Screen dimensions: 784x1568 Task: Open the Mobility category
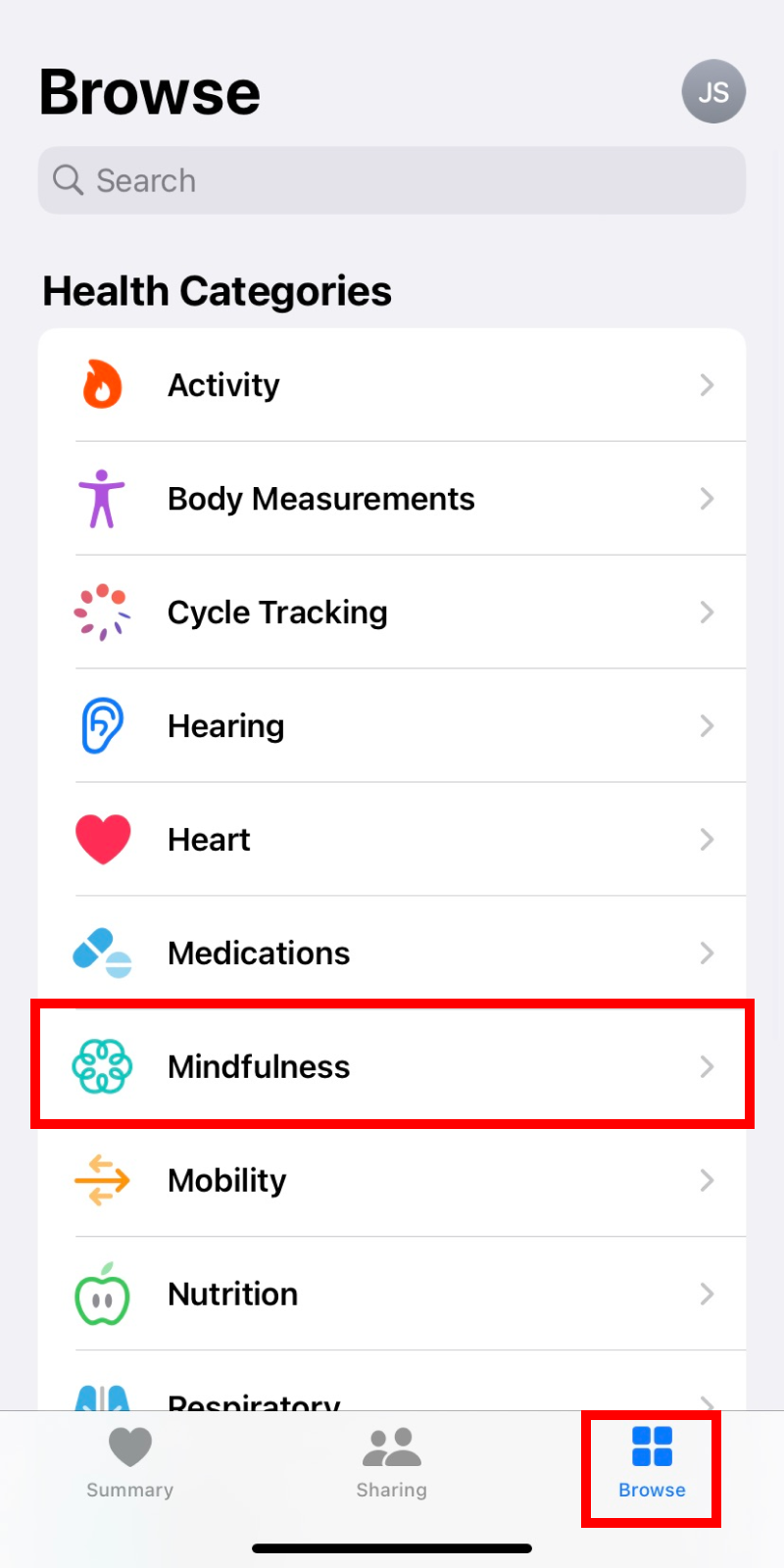(392, 1180)
